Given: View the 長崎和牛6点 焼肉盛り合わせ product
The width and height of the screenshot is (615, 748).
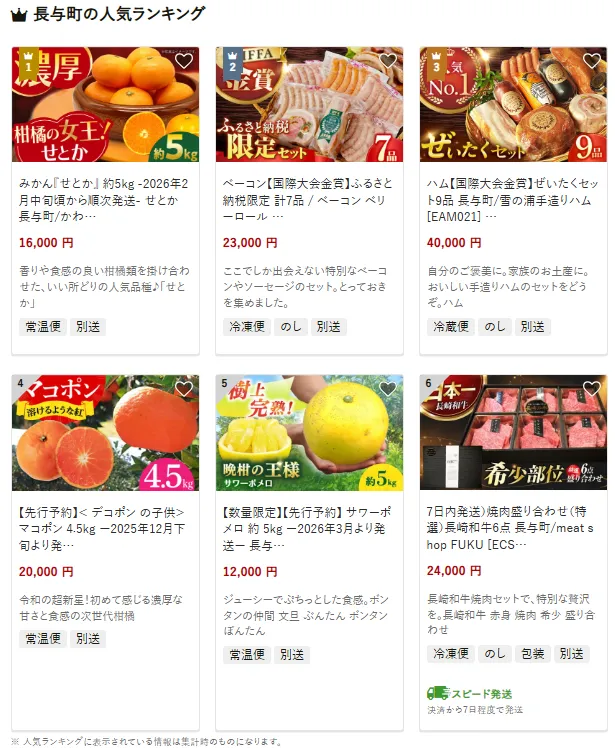Looking at the screenshot, I should (x=513, y=529).
